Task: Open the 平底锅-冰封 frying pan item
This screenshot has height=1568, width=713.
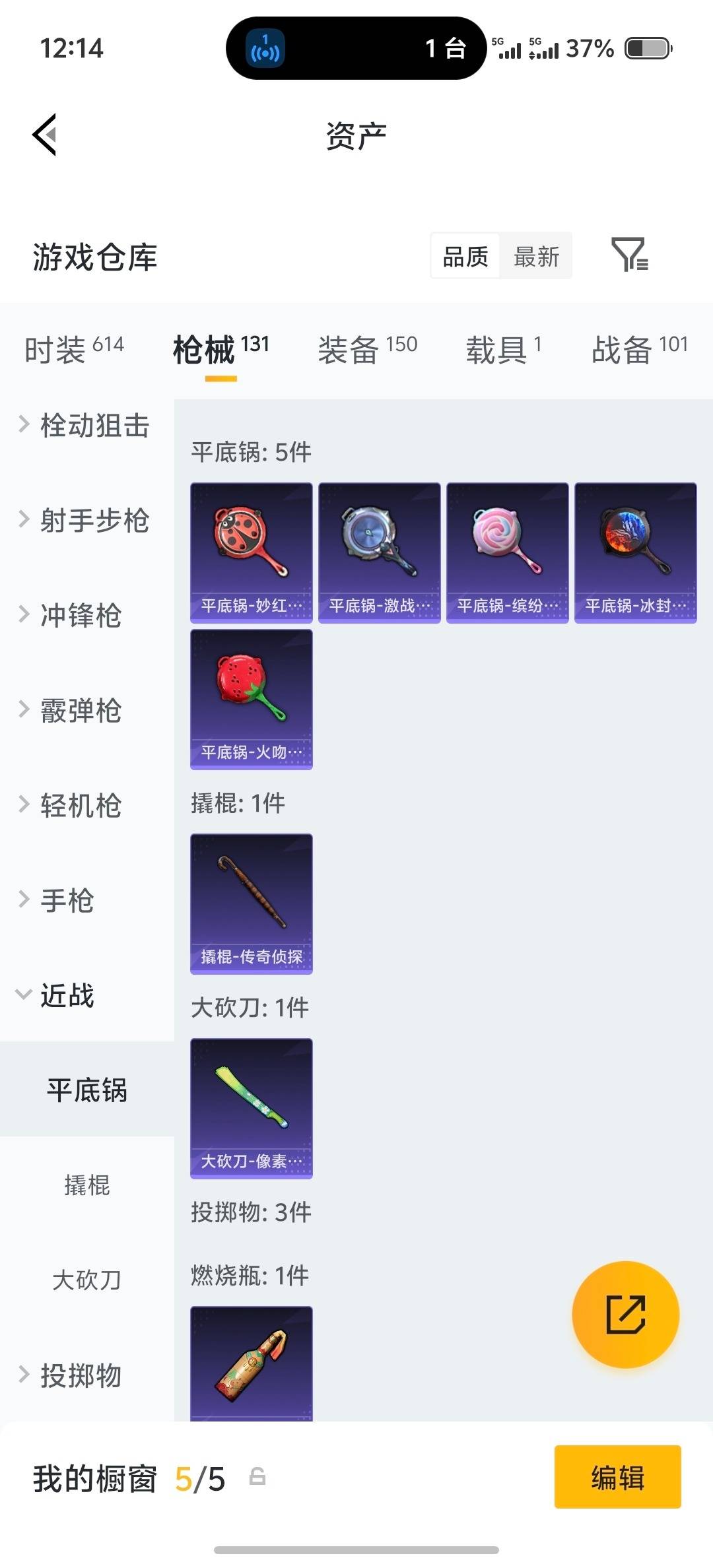Action: point(635,553)
